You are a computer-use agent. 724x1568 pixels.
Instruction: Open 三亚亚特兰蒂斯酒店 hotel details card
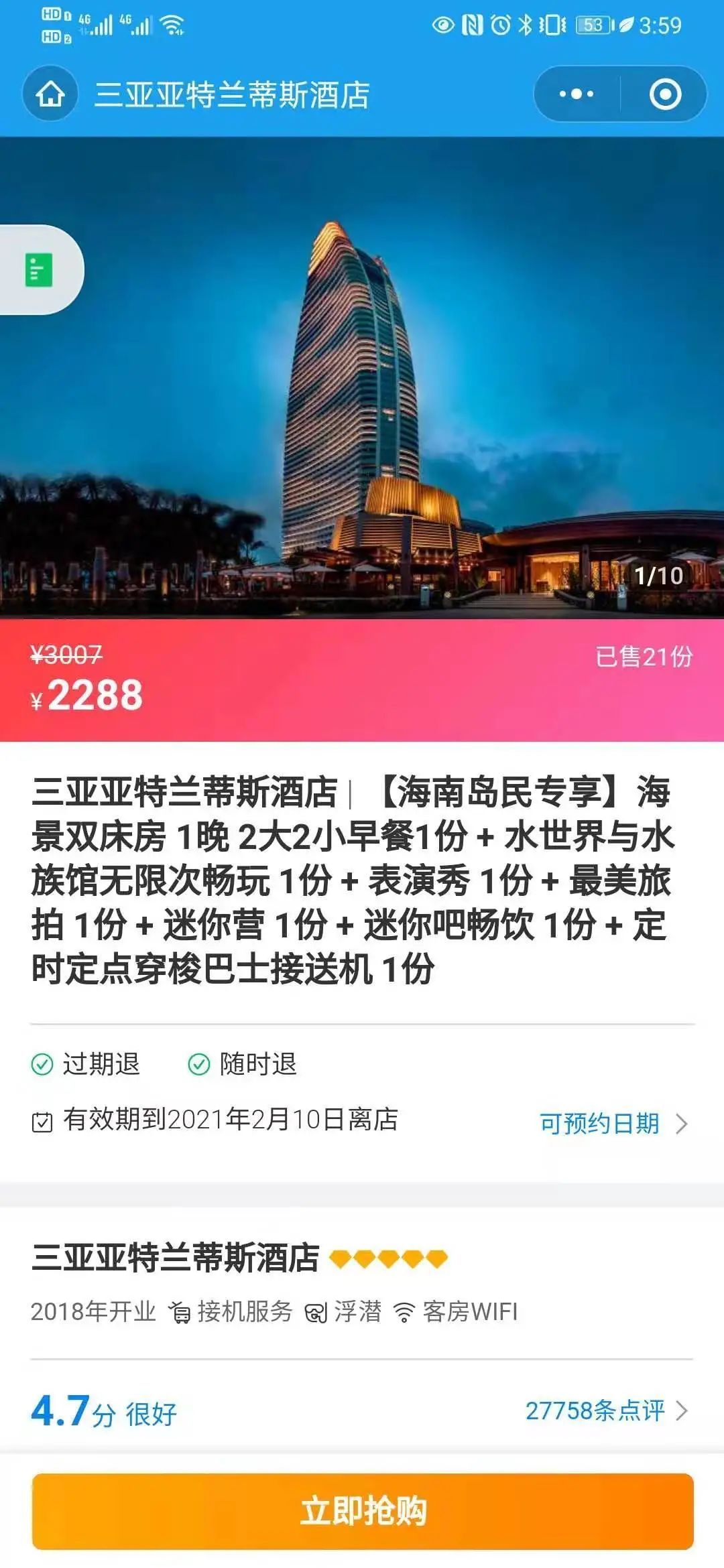click(176, 1258)
